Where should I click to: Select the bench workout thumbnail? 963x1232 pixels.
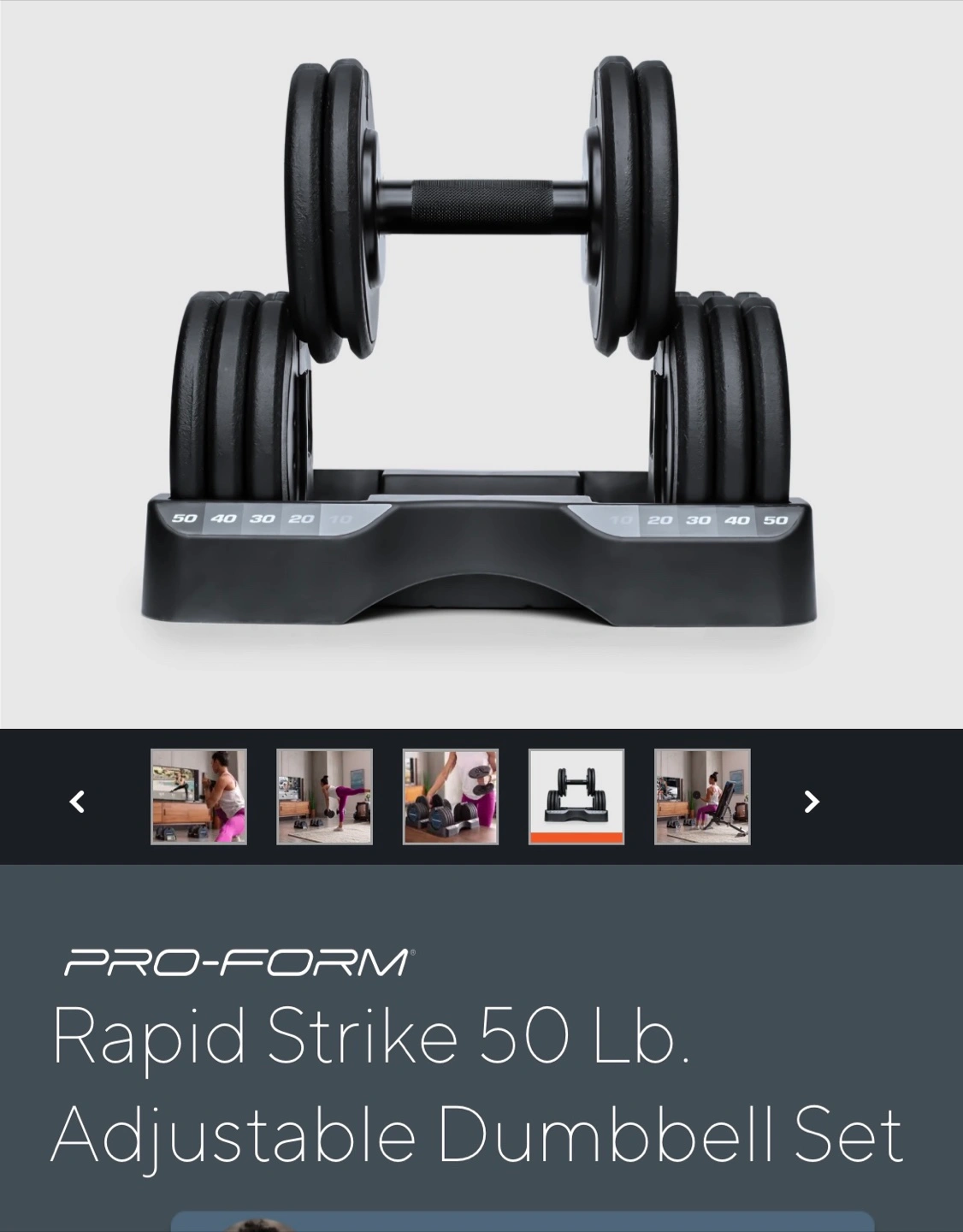point(702,797)
